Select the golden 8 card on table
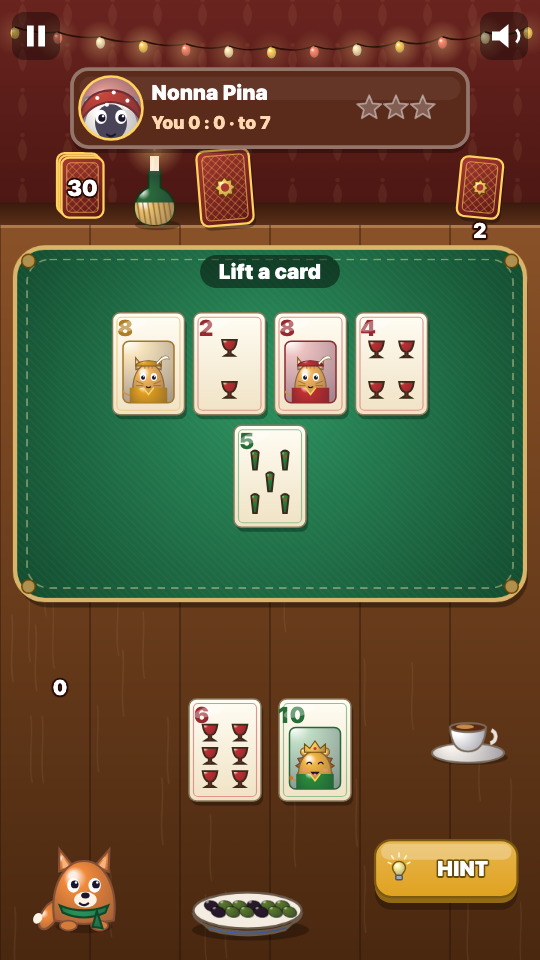 [x=149, y=364]
